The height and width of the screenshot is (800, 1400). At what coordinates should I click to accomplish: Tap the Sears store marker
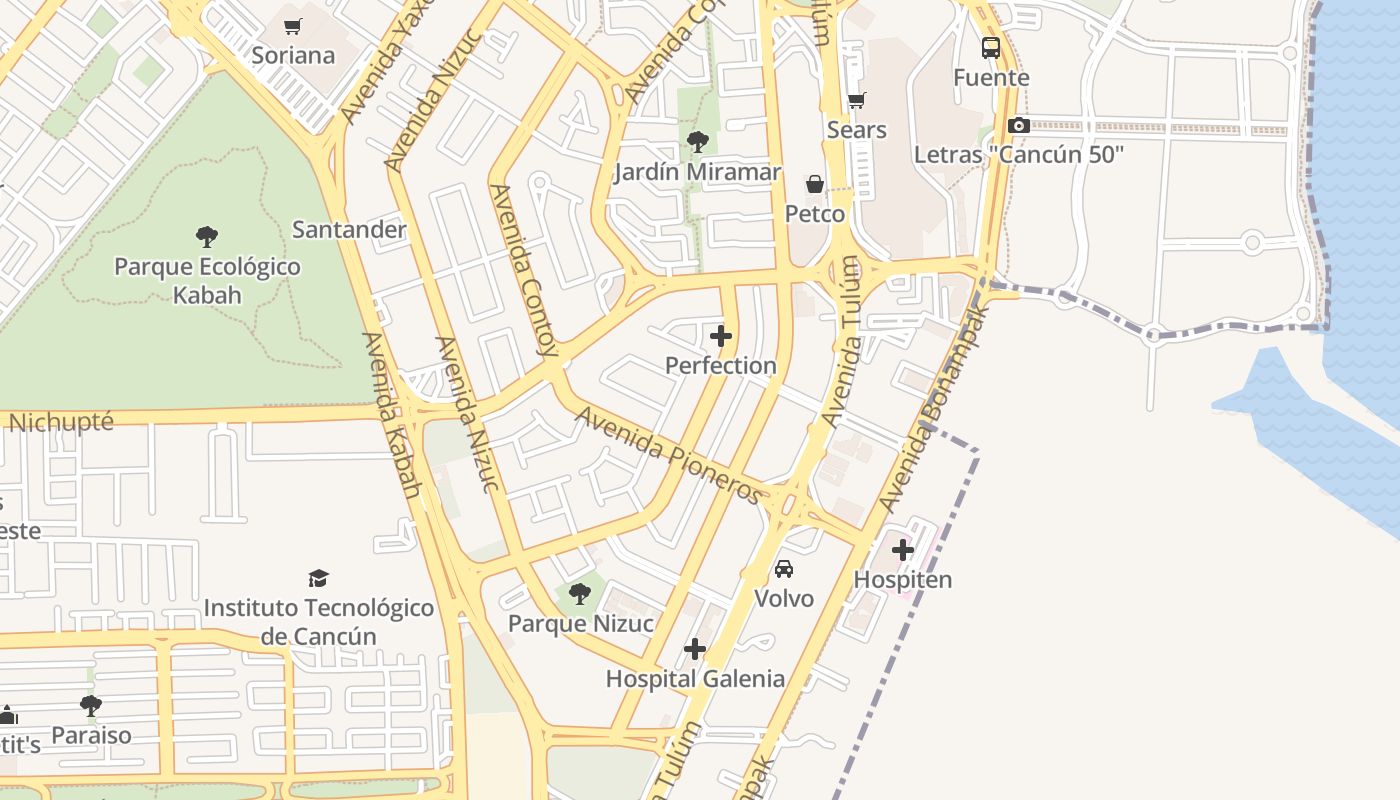[856, 101]
